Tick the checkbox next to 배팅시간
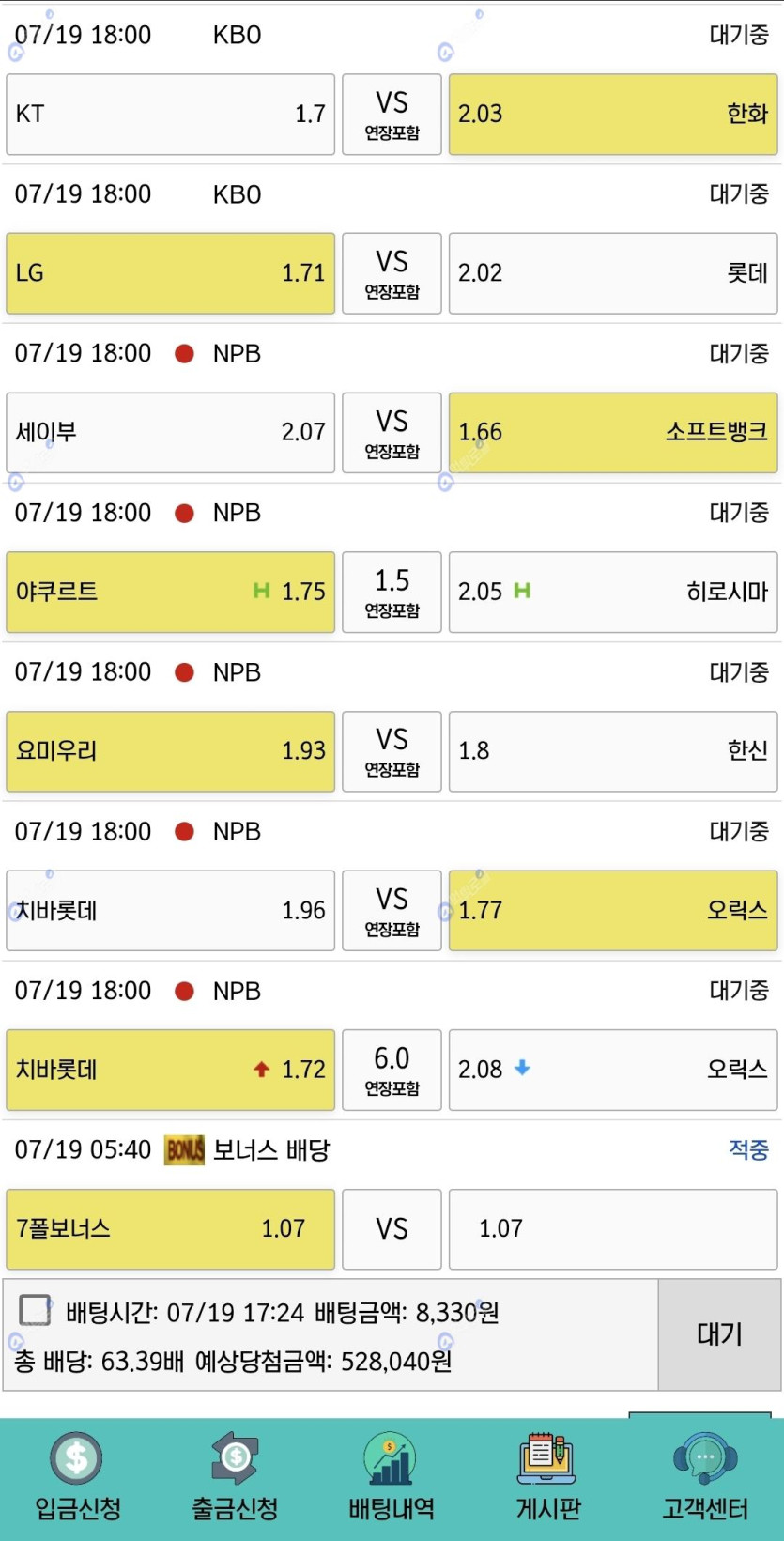This screenshot has width=784, height=1541. coord(35,1310)
